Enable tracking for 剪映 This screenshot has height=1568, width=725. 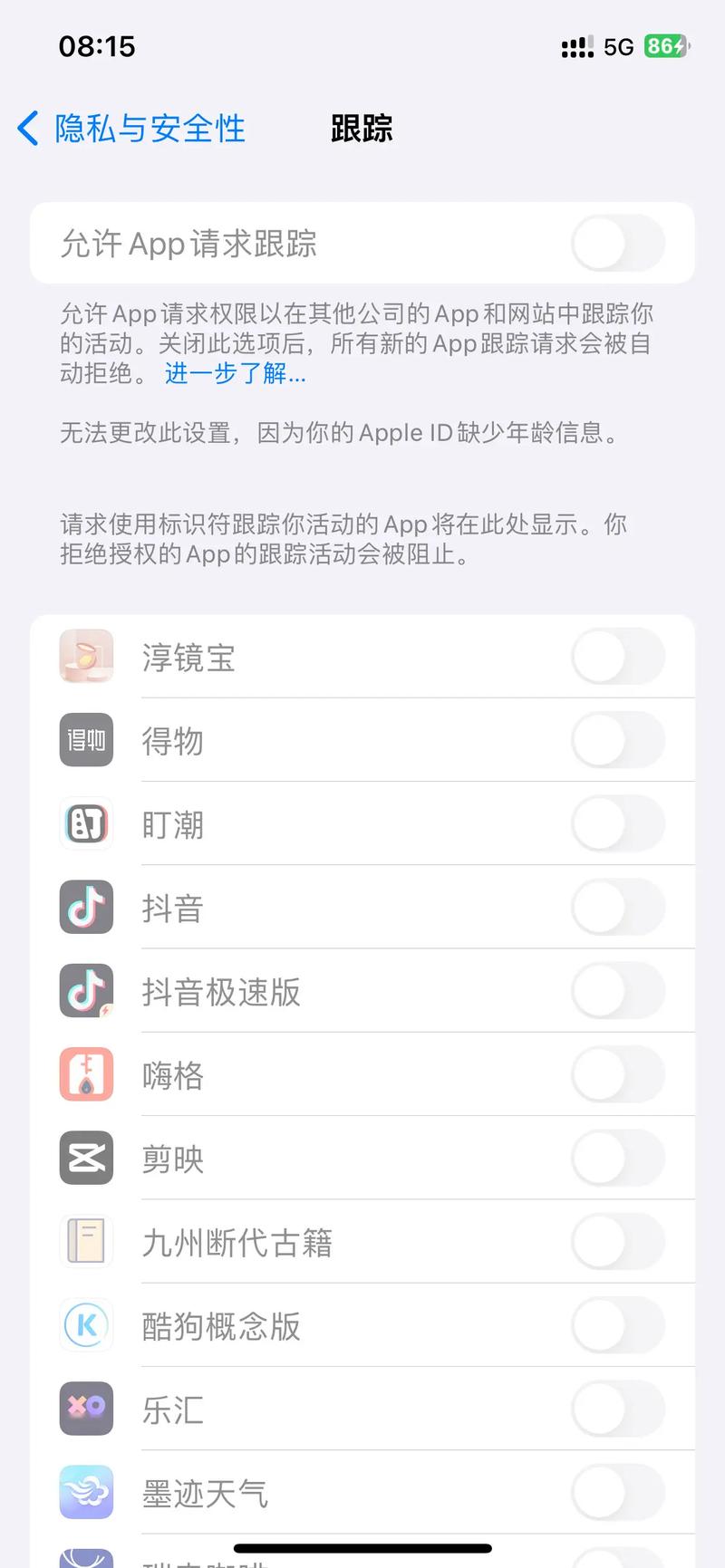(x=618, y=1159)
